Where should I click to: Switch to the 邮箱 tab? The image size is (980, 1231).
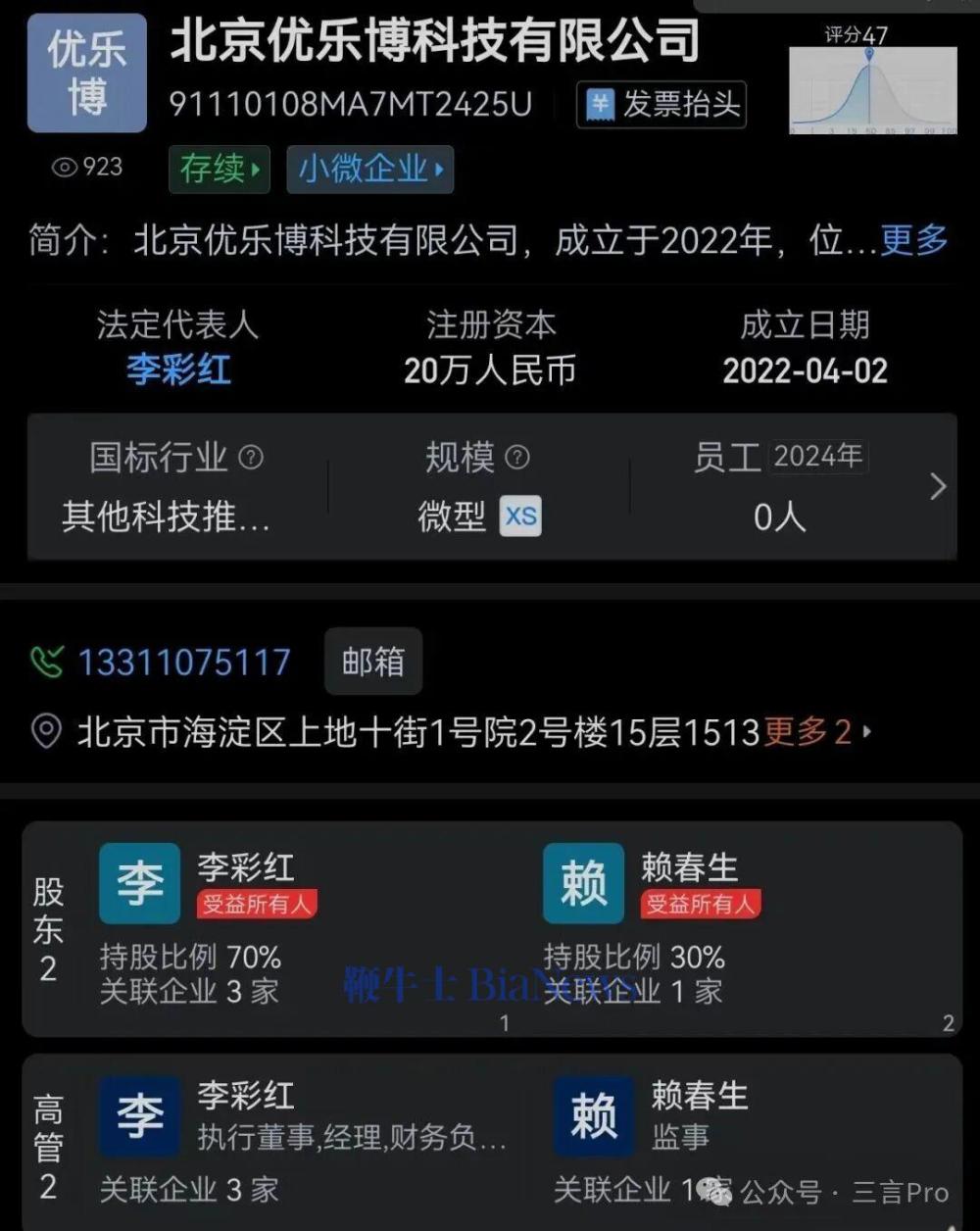coord(373,662)
